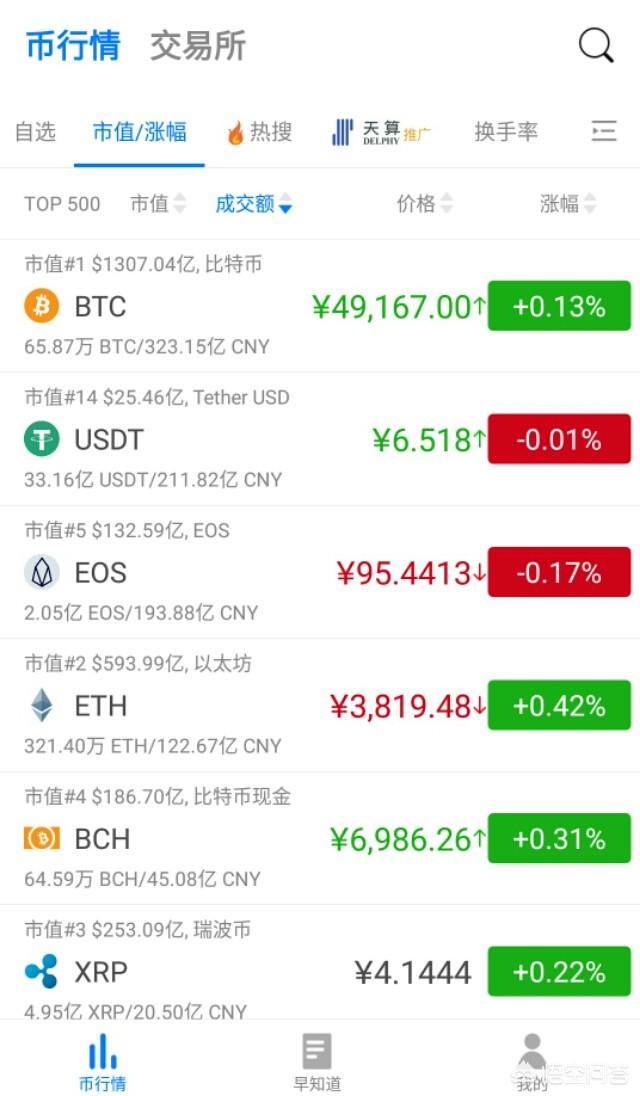Switch to the 交易所 tab
The width and height of the screenshot is (640, 1096).
point(198,46)
